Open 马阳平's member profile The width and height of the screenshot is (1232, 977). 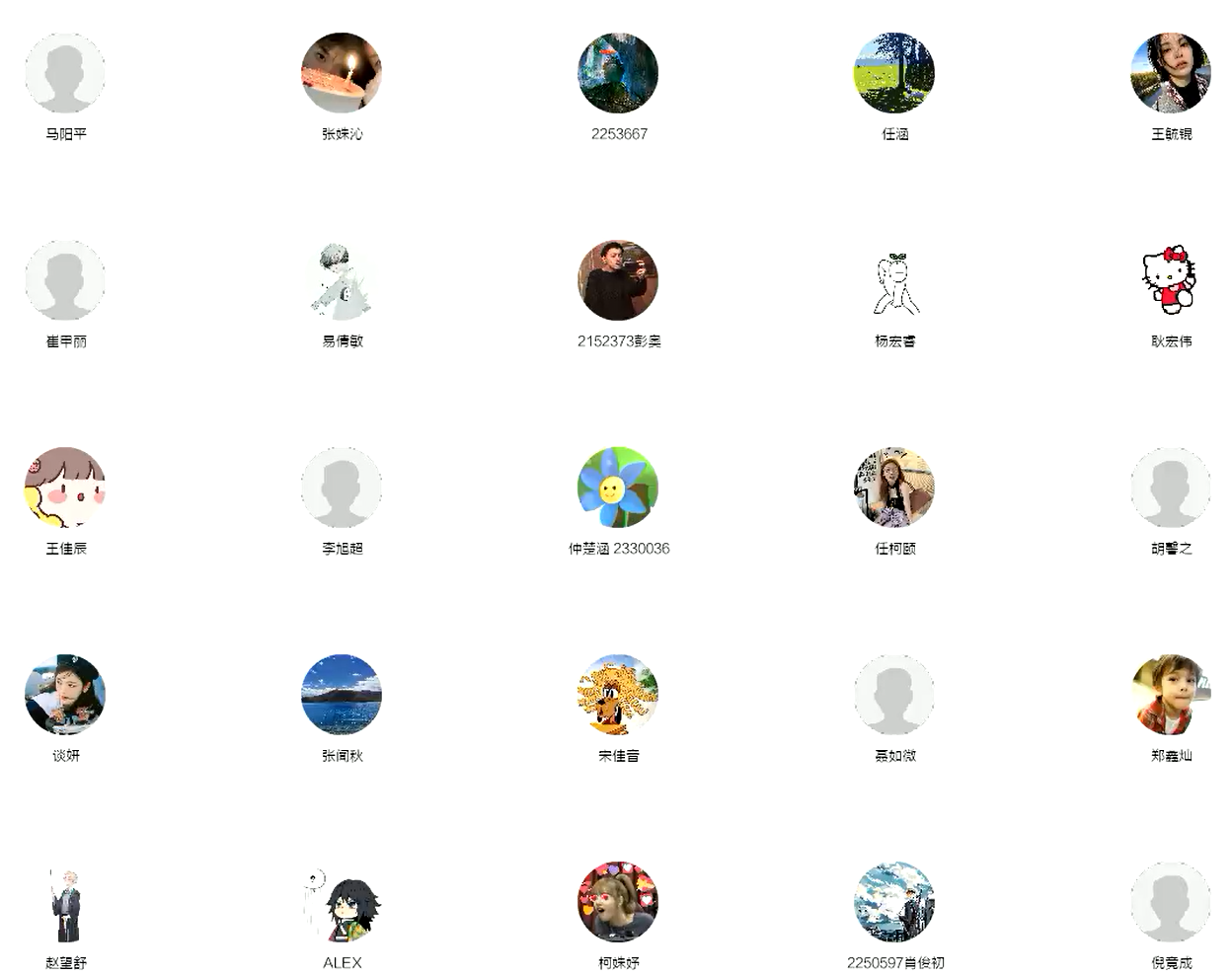pos(65,73)
